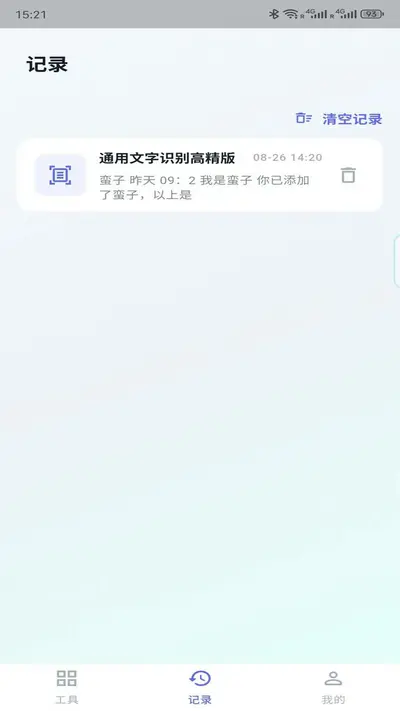The image size is (400, 711).
Task: Switch to the 工具 tab
Action: [x=67, y=687]
